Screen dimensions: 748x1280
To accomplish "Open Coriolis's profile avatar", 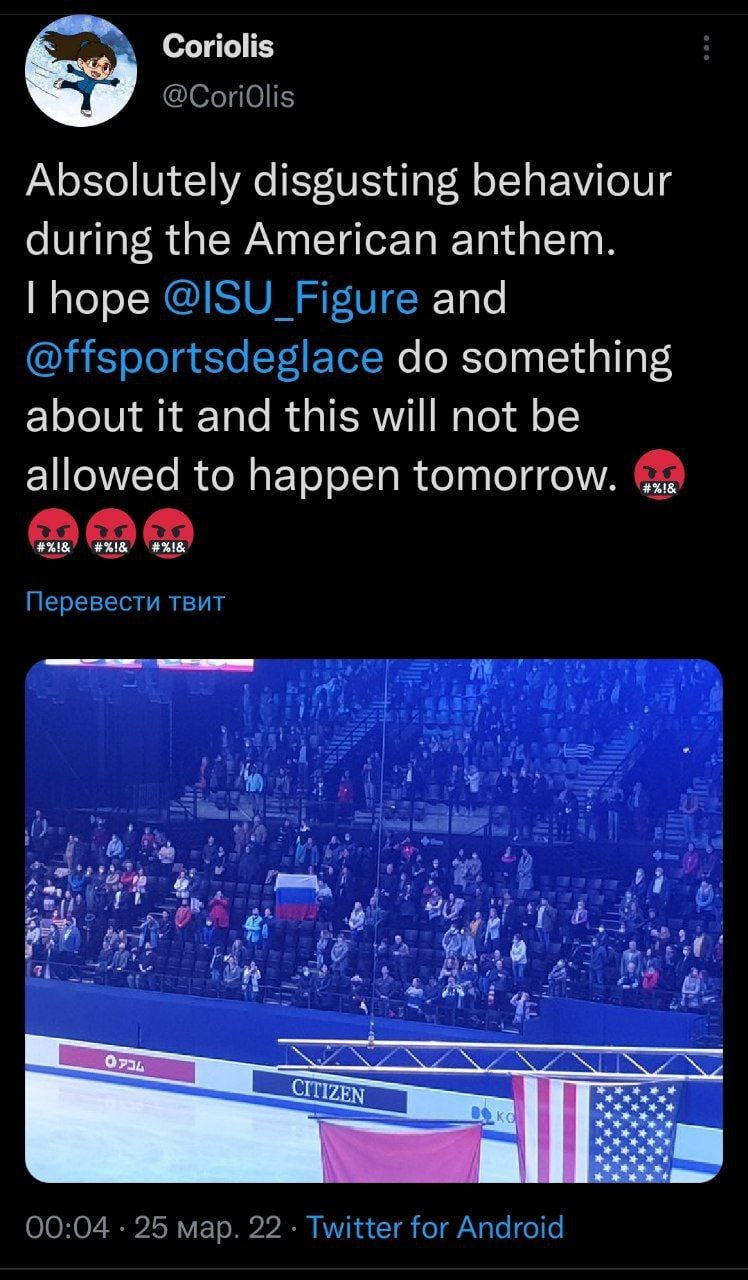I will [x=80, y=72].
